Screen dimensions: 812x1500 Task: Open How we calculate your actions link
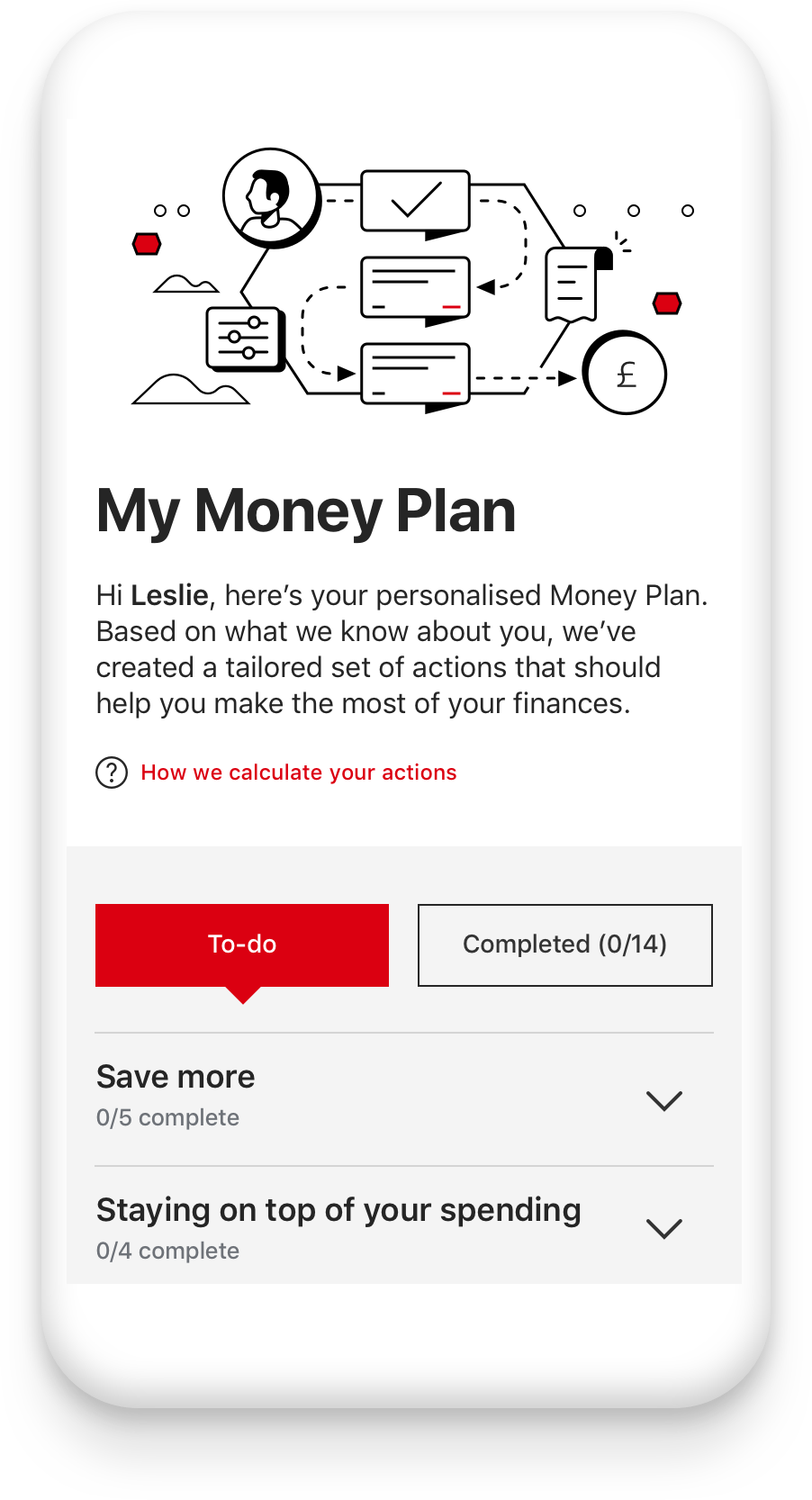tap(299, 773)
